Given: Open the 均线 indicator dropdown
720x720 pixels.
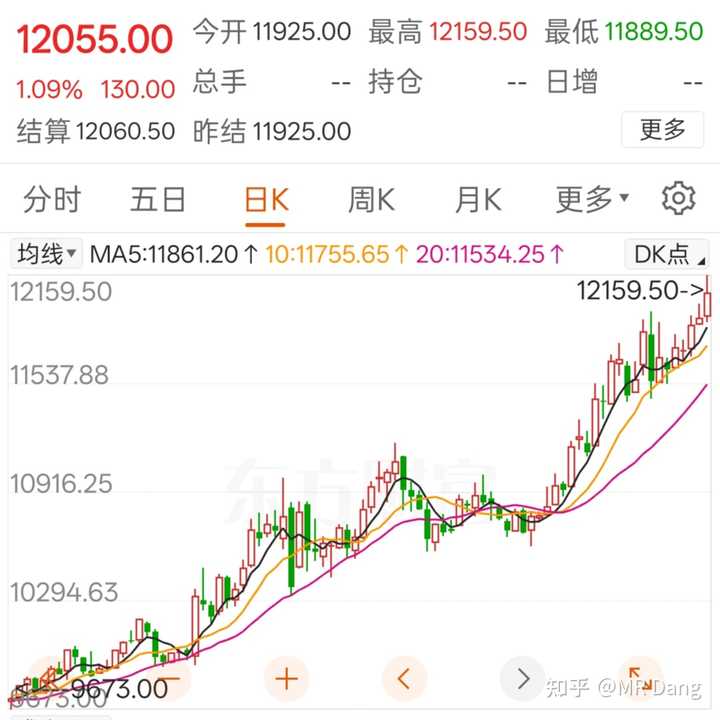Looking at the screenshot, I should (46, 254).
